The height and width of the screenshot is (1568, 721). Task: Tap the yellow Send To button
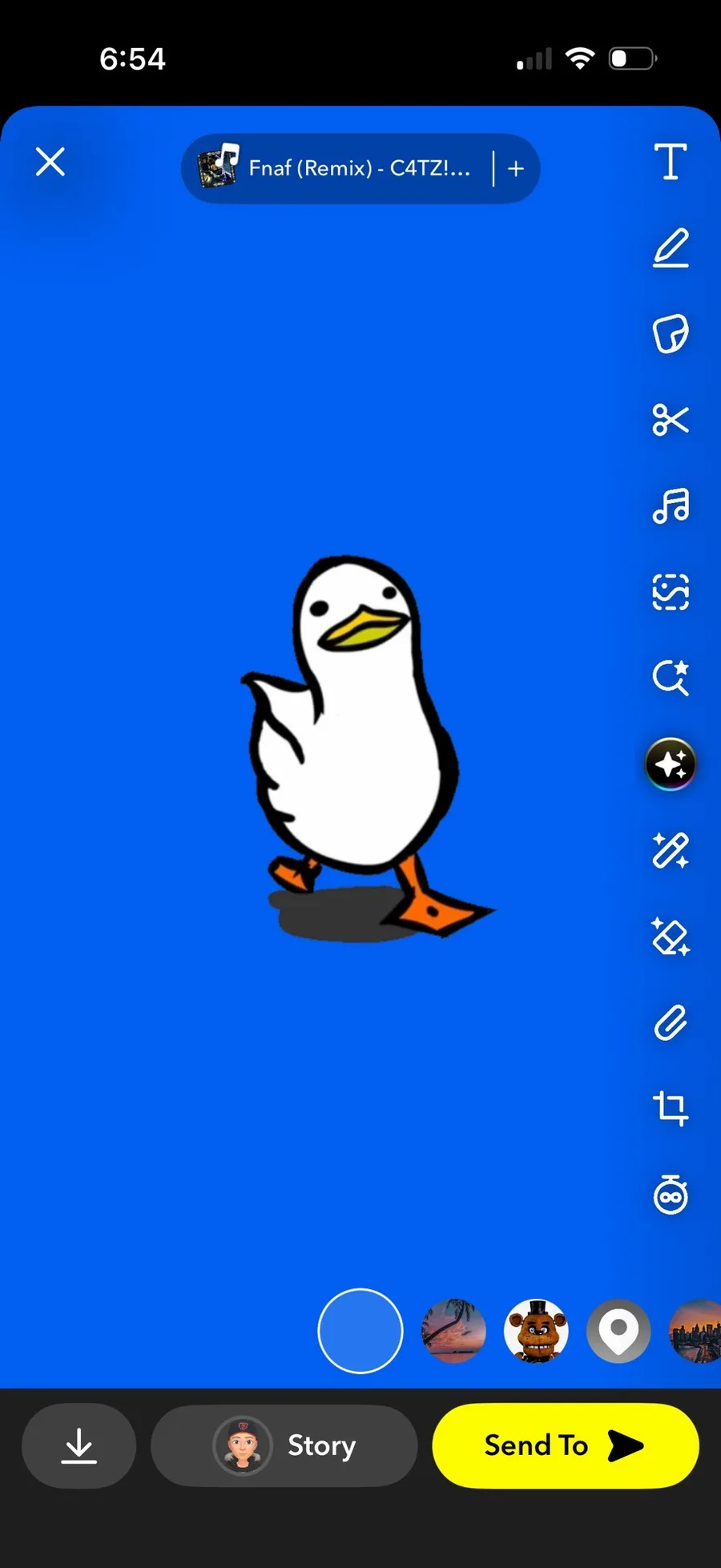tap(565, 1445)
